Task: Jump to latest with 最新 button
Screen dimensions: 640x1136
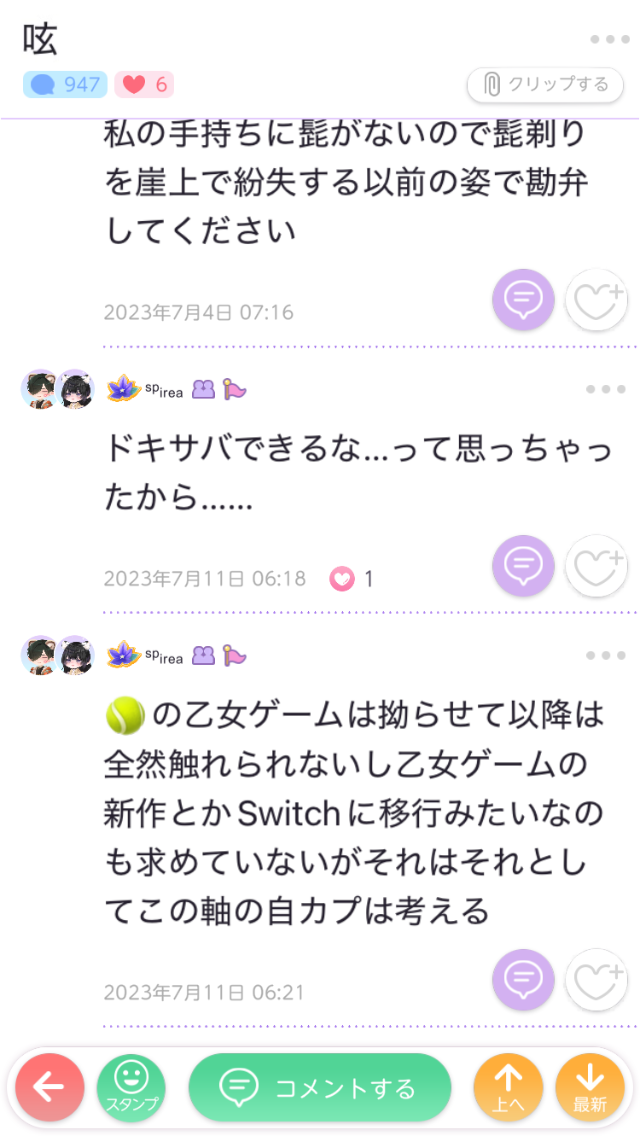Action: (x=590, y=1088)
